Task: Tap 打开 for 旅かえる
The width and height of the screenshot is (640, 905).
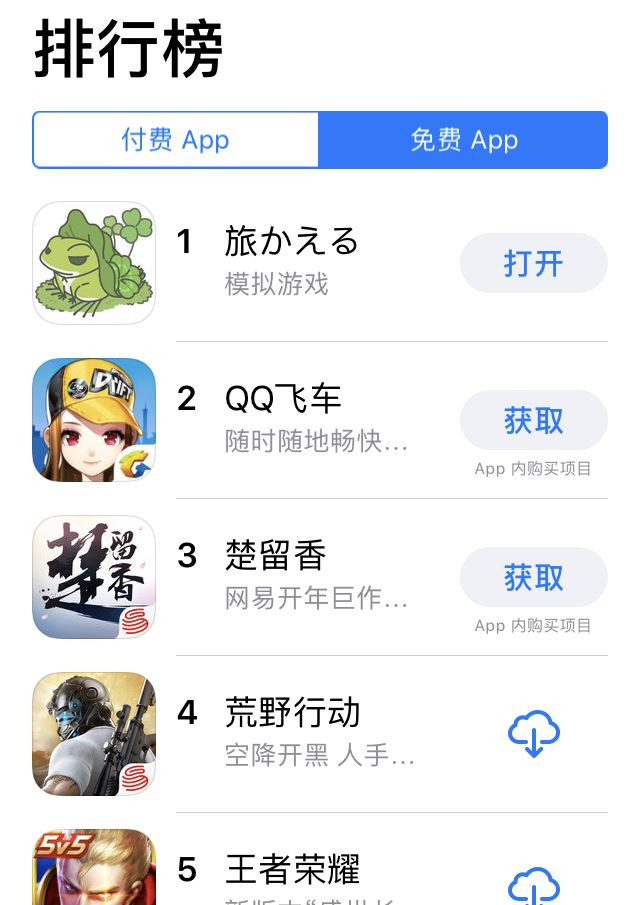Action: click(534, 263)
